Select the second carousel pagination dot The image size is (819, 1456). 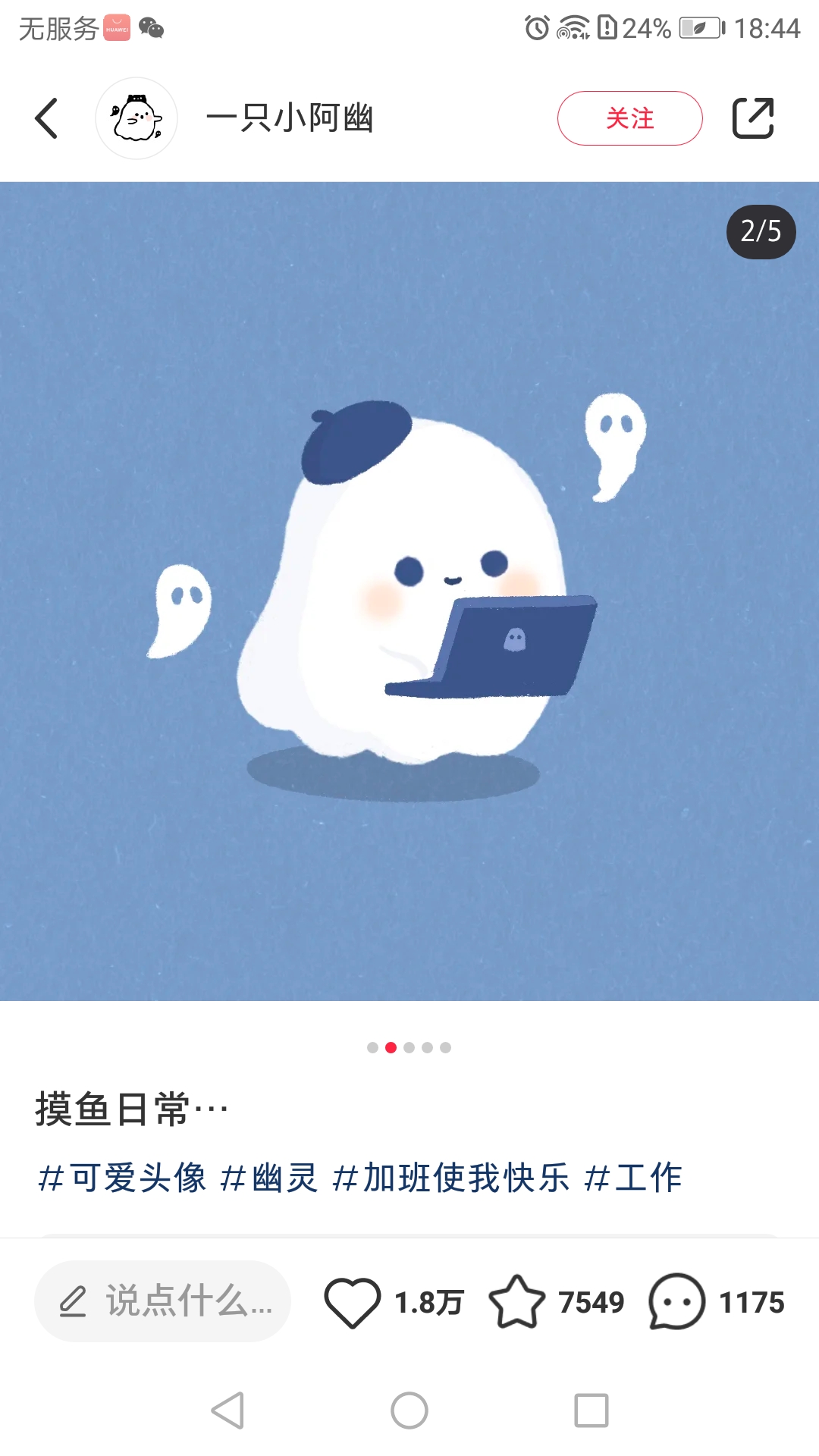pyautogui.click(x=391, y=1048)
